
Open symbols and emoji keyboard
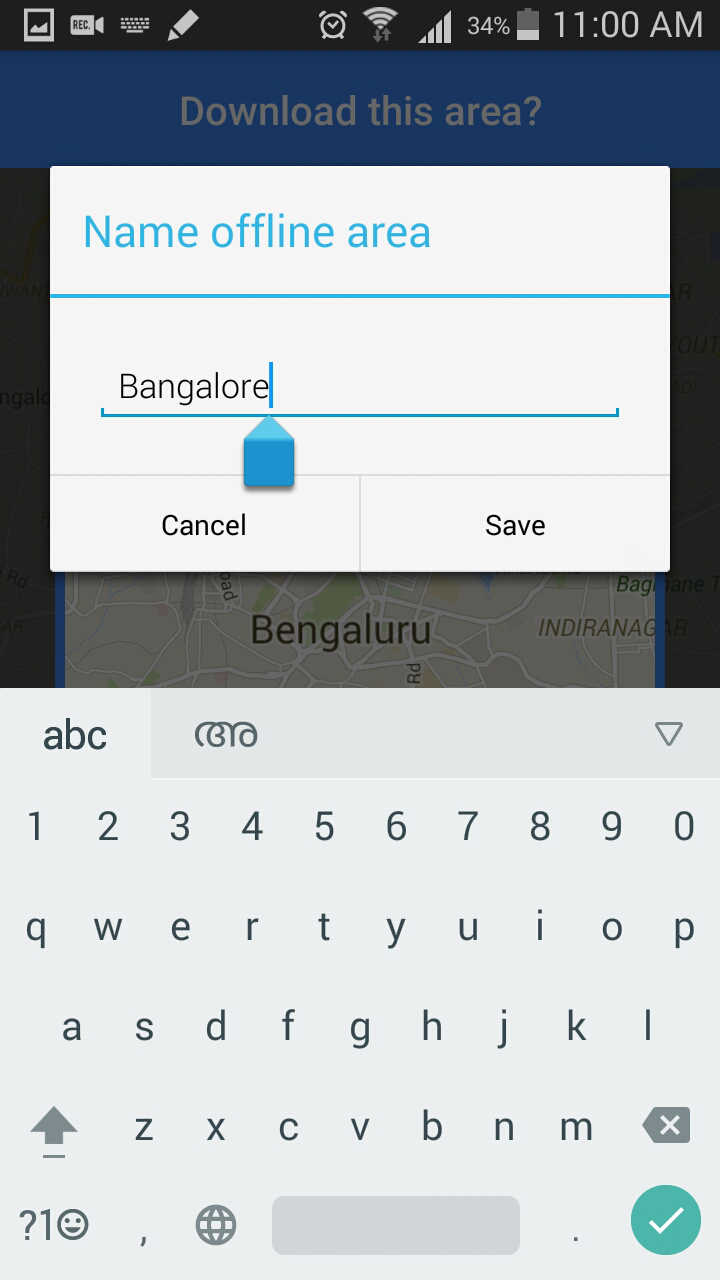point(54,1224)
